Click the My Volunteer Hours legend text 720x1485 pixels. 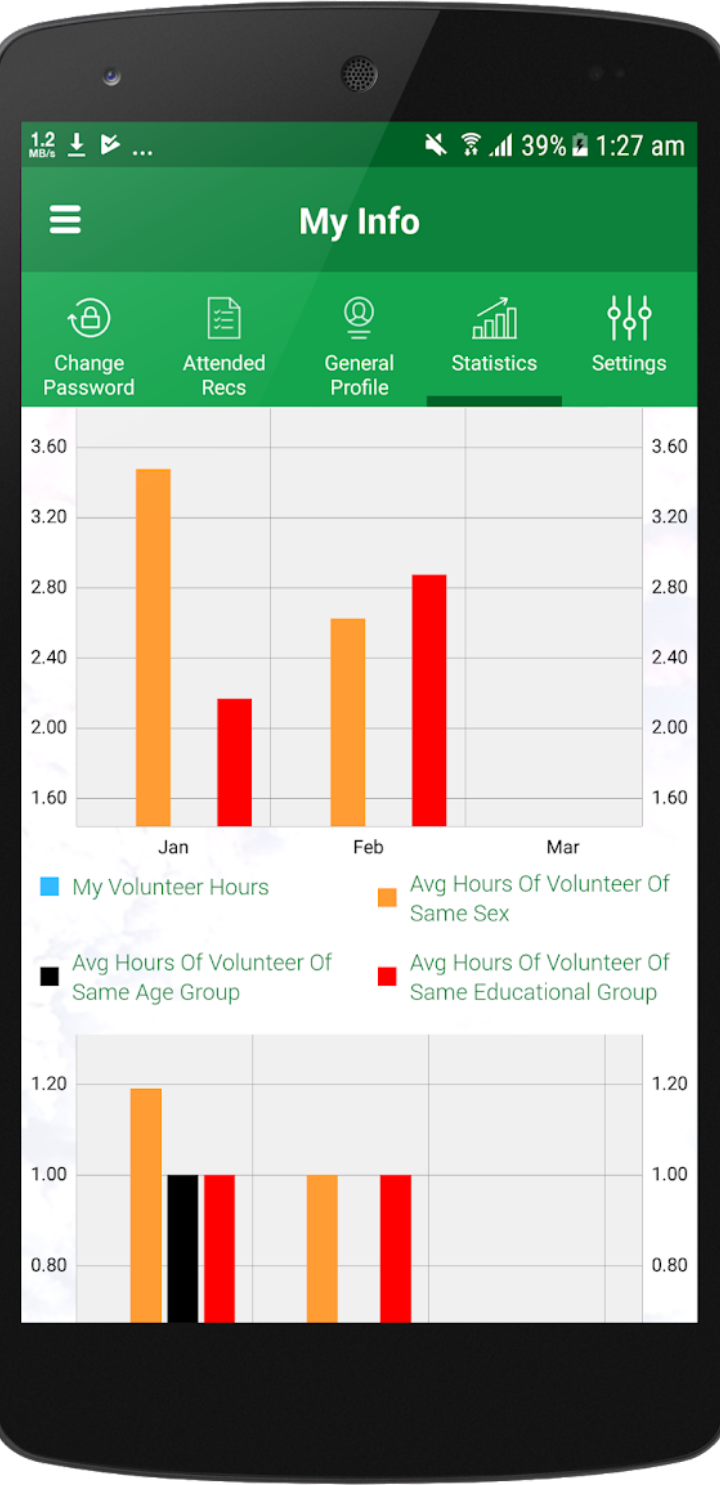tap(170, 886)
